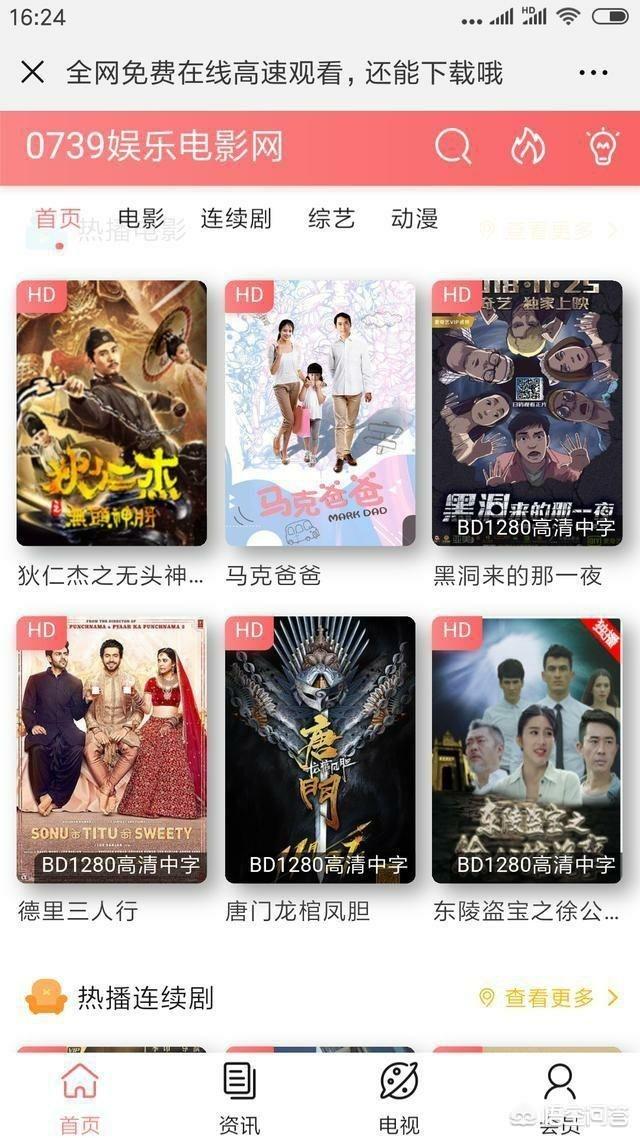Close the web page with the X
The image size is (640, 1138).
33,73
